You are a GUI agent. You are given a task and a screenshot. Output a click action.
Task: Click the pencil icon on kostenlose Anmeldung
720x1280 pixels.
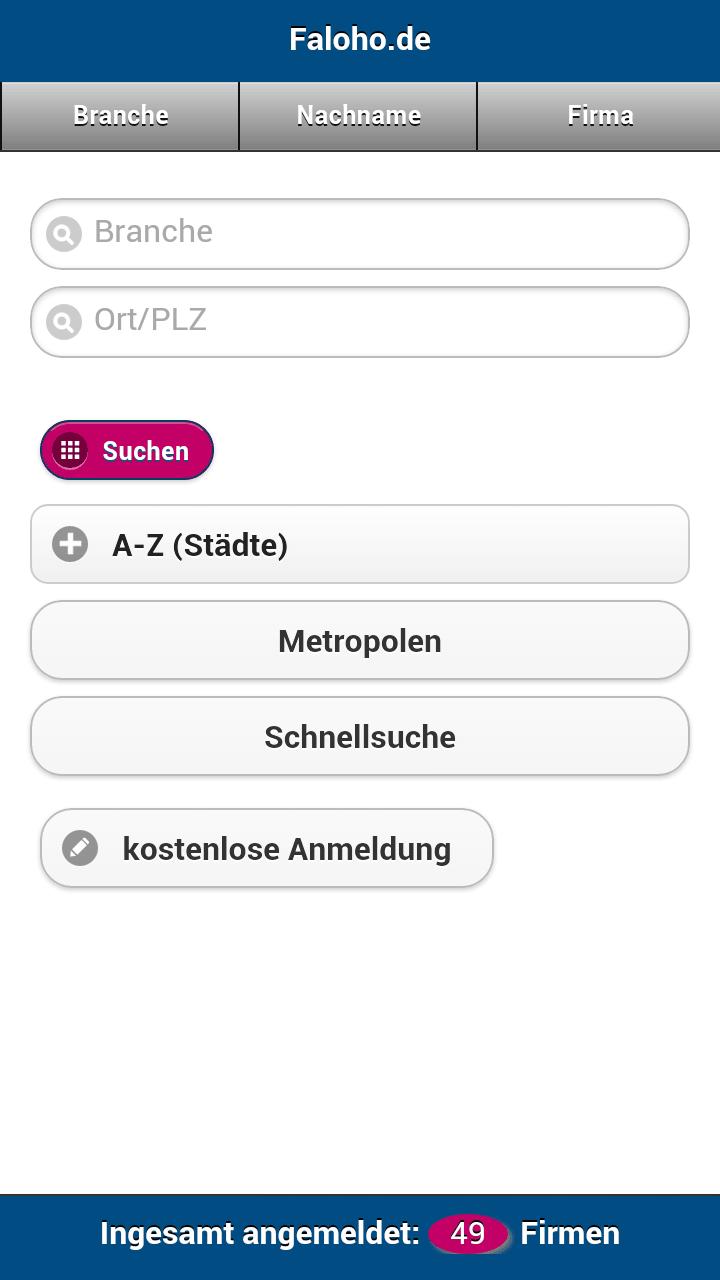[80, 848]
